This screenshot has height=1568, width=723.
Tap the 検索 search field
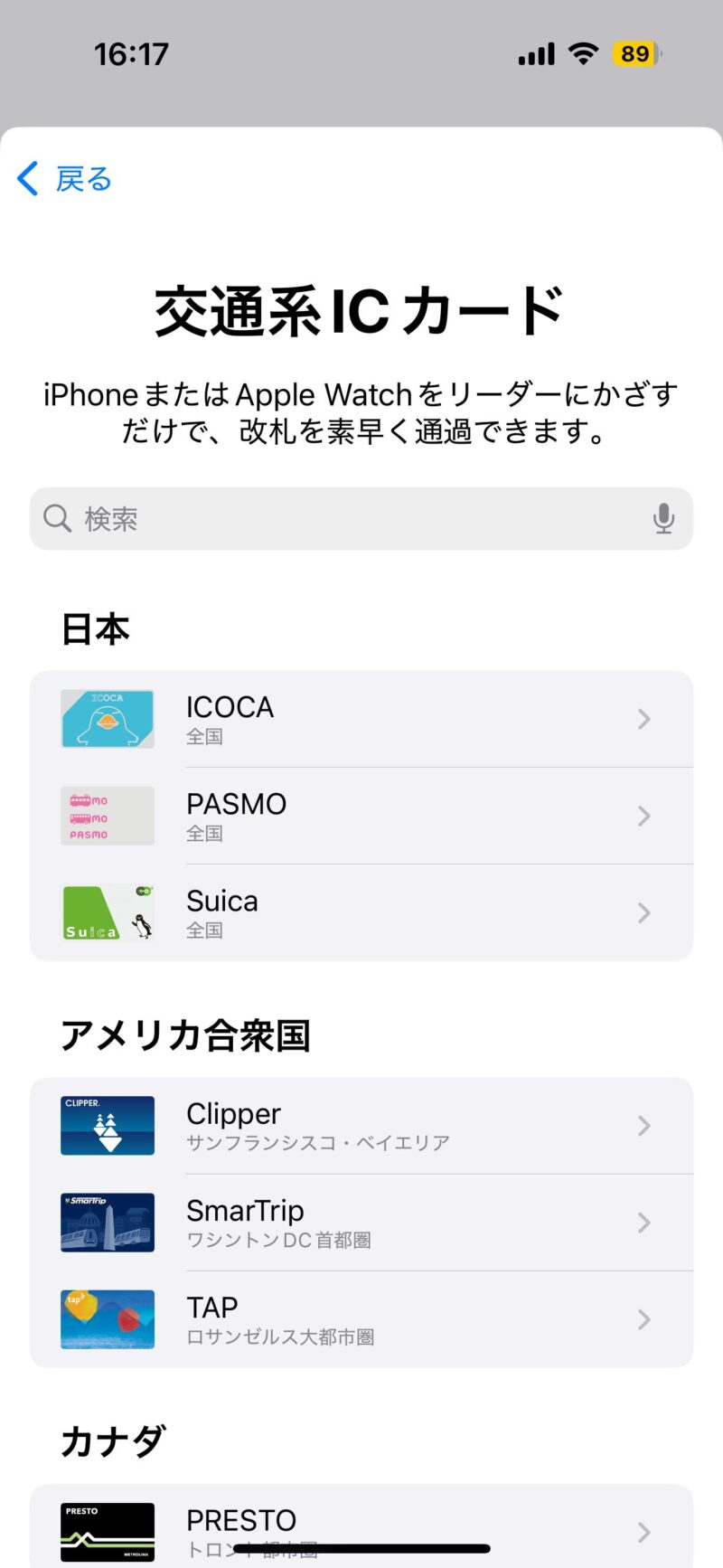343,519
